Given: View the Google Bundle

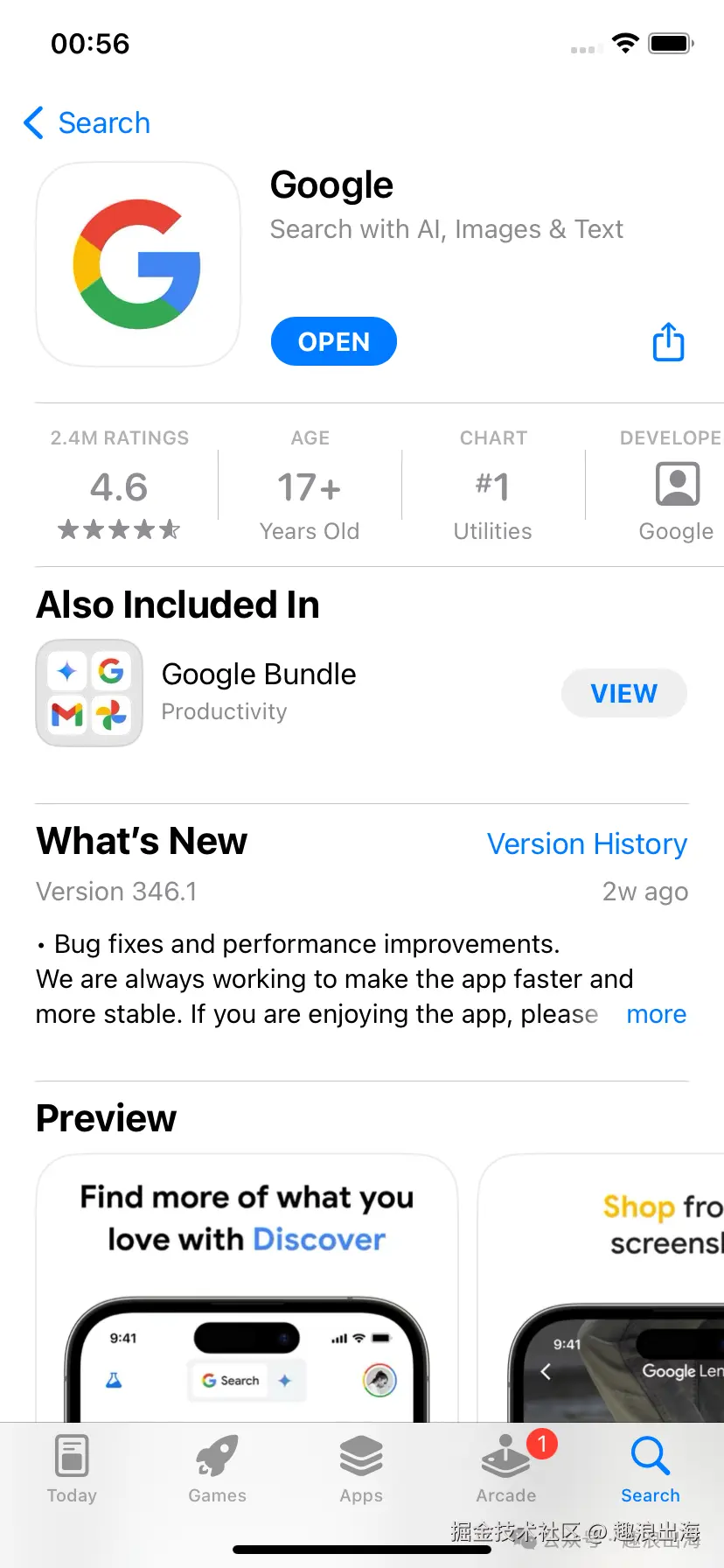Looking at the screenshot, I should pos(623,693).
